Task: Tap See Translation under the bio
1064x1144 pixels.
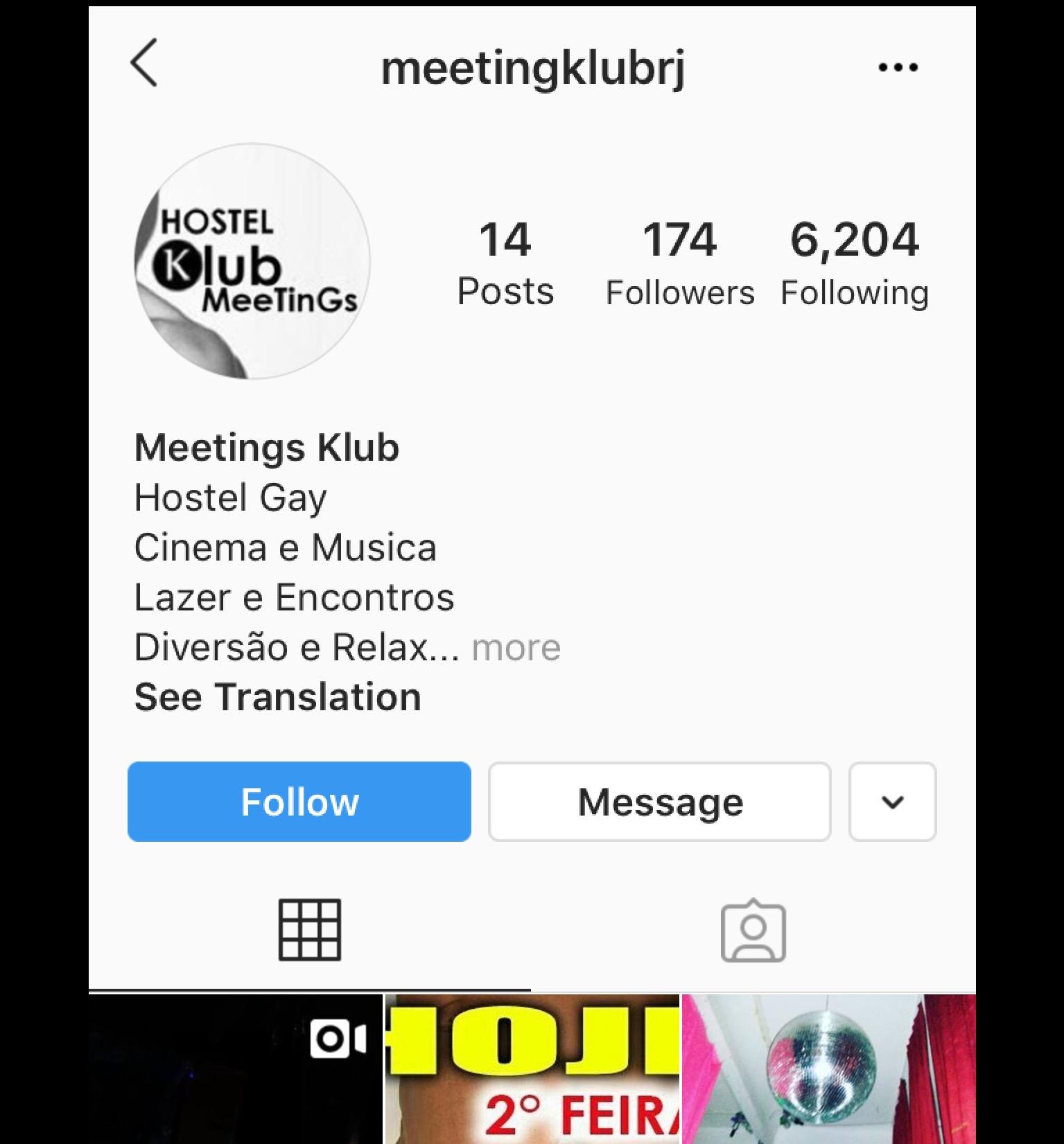Action: coord(277,697)
